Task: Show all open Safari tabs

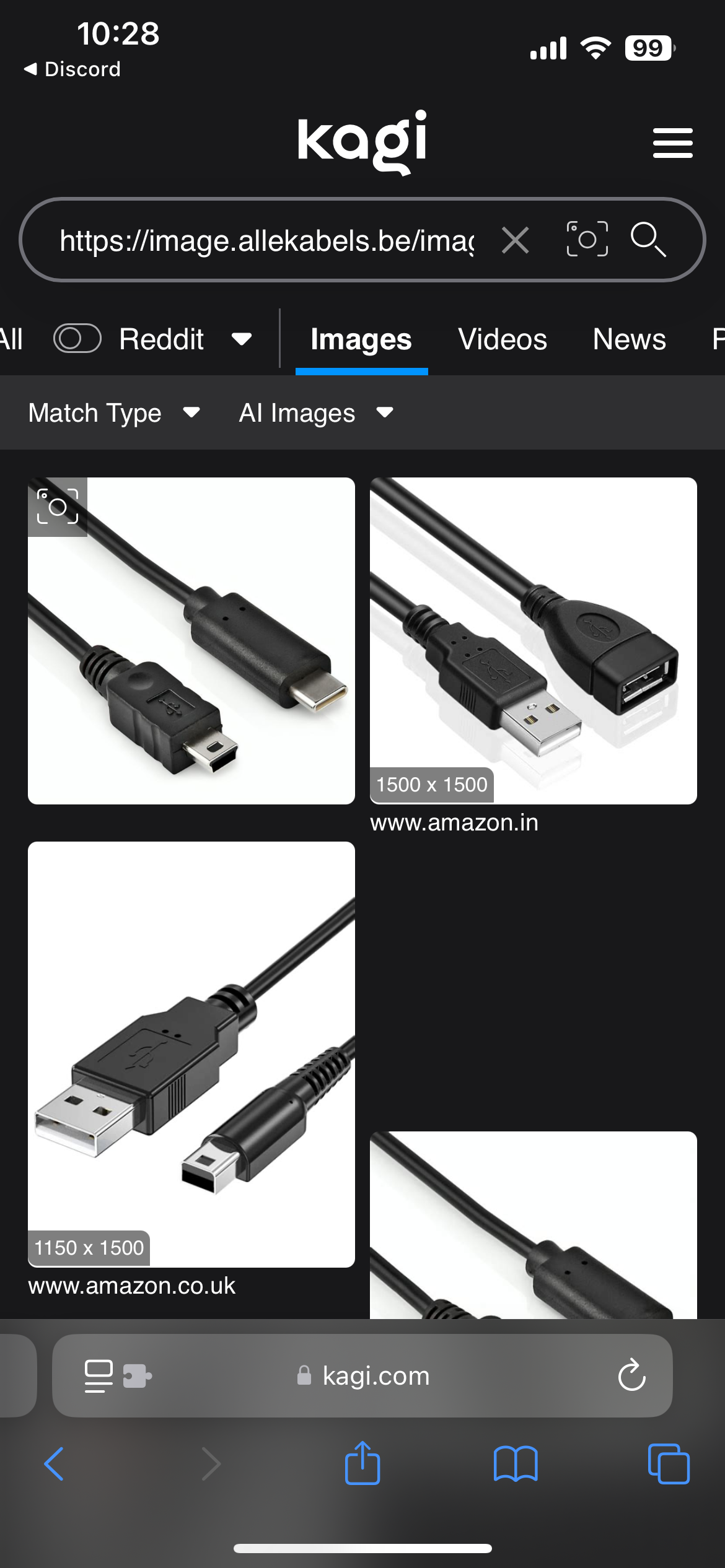Action: (668, 1464)
